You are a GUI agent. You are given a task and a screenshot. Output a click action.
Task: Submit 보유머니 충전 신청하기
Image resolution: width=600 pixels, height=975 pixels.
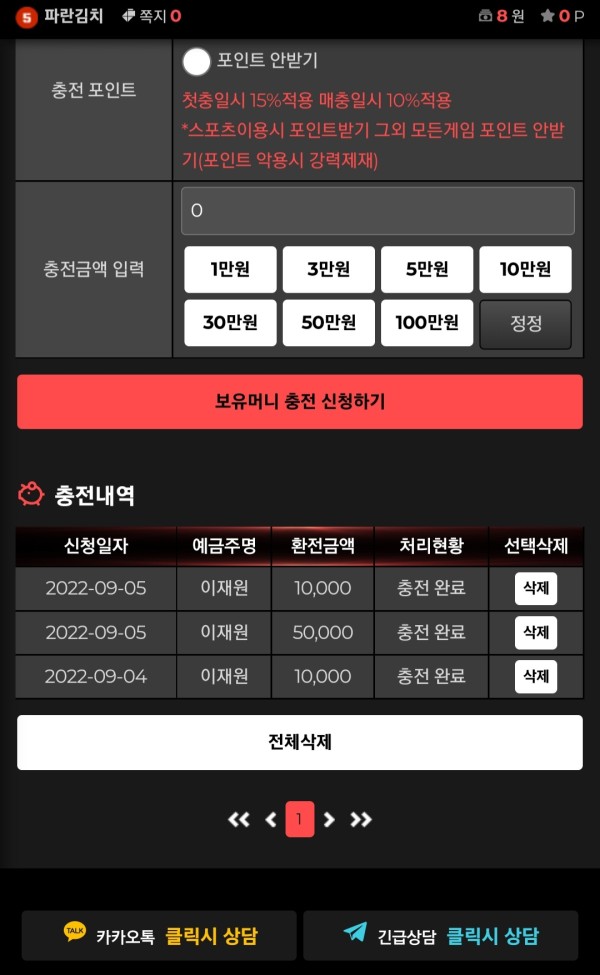point(300,402)
